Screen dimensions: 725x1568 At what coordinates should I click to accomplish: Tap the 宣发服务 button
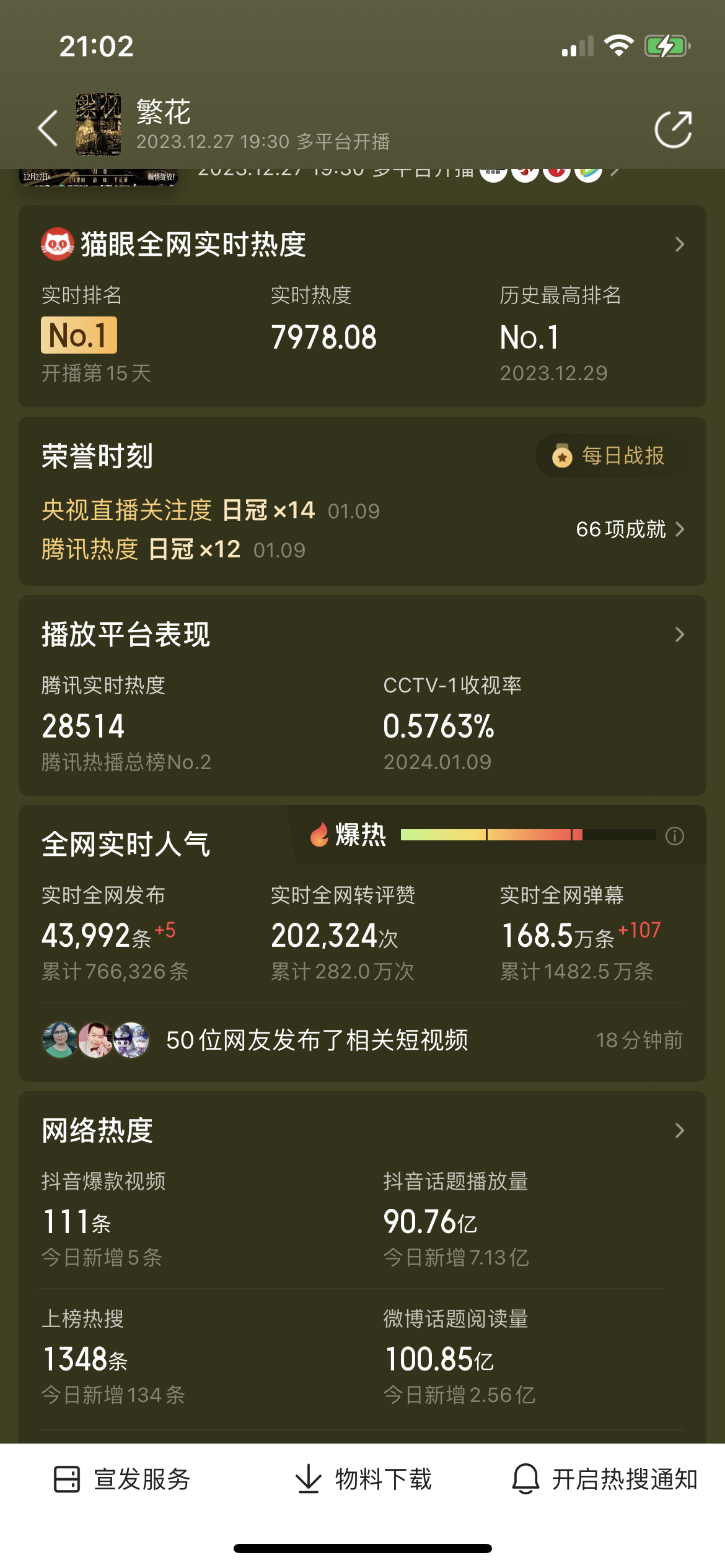click(121, 1479)
